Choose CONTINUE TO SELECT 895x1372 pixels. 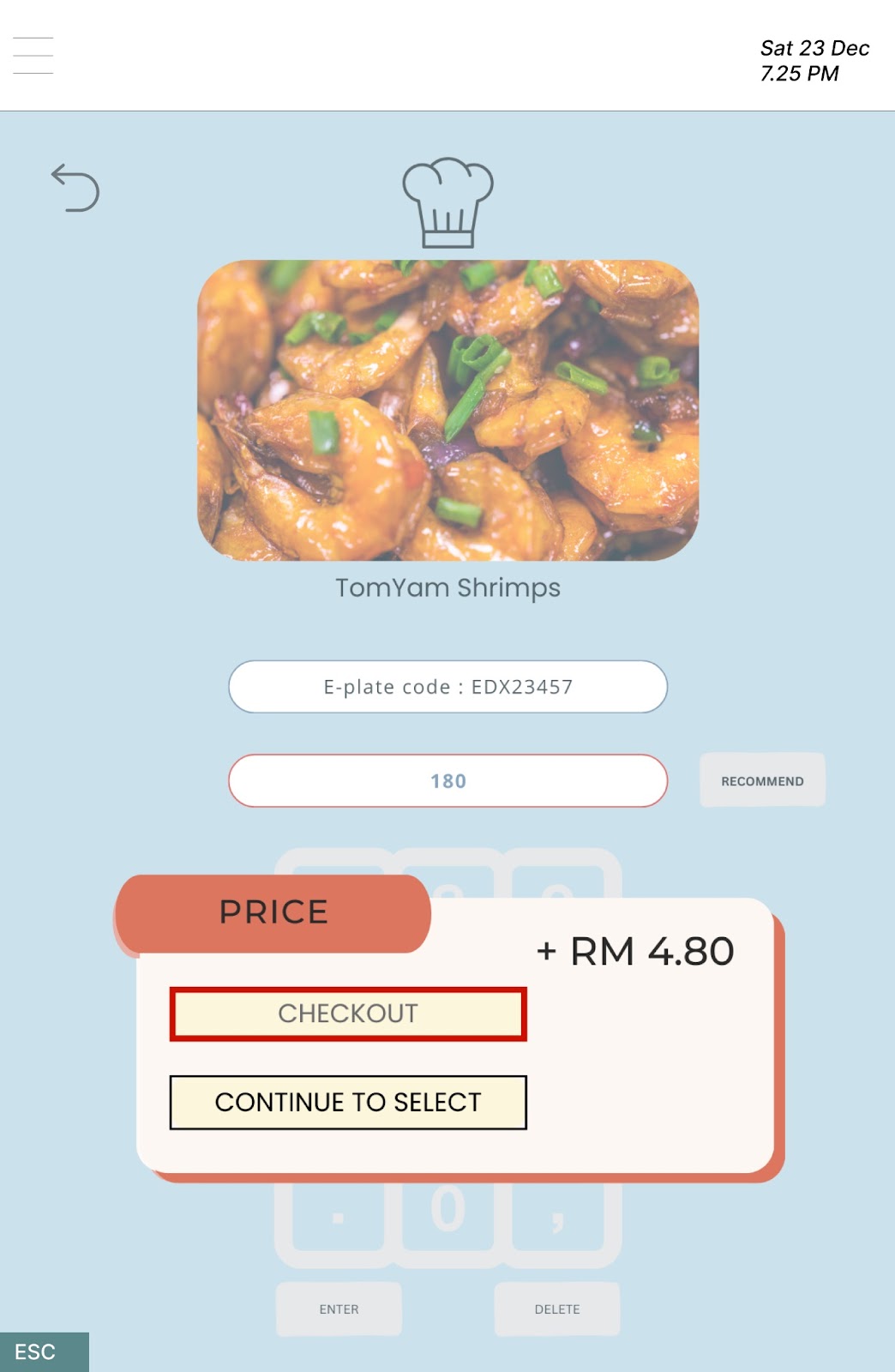point(348,1102)
